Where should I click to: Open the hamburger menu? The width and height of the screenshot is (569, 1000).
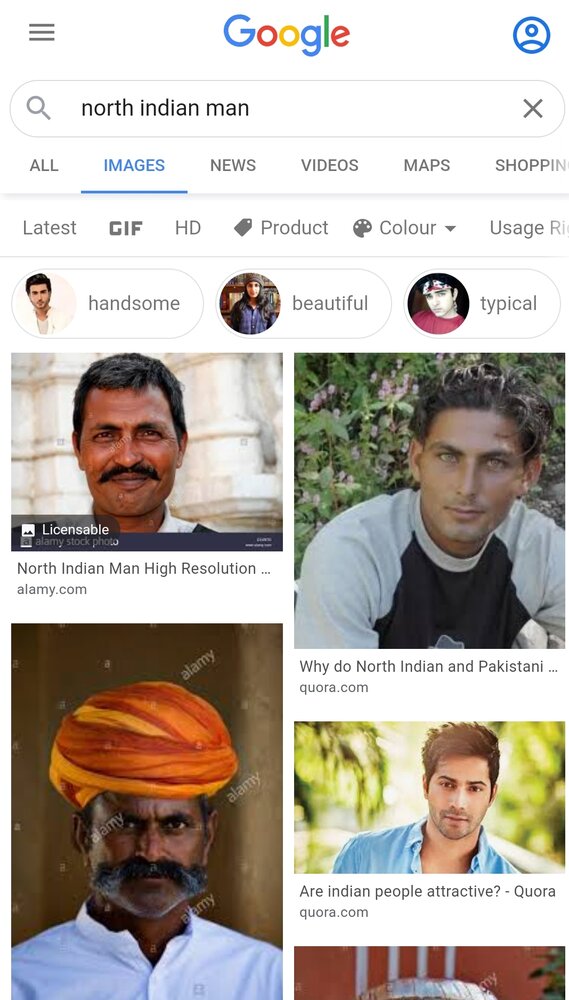pos(41,33)
